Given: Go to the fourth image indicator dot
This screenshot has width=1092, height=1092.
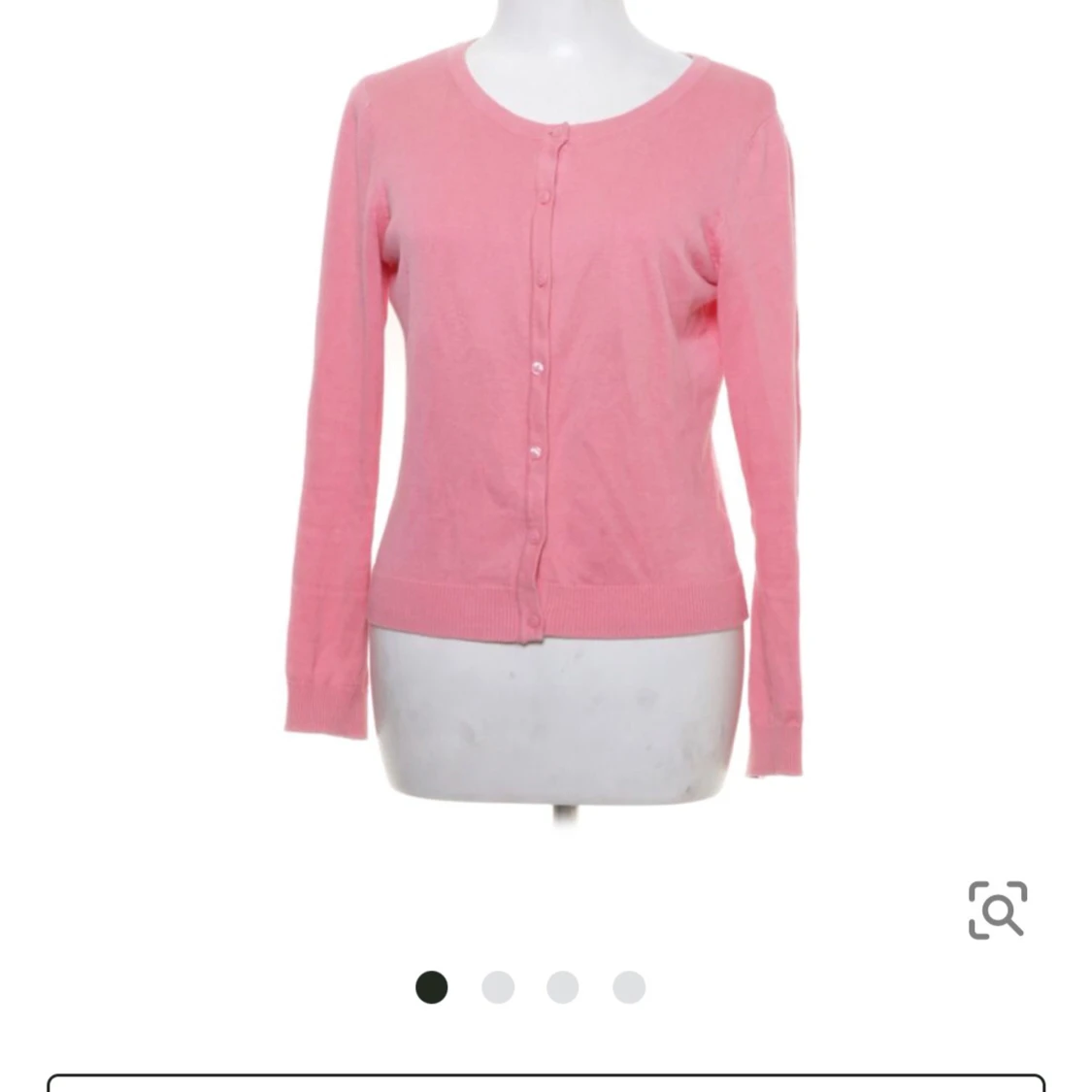Looking at the screenshot, I should 629,987.
